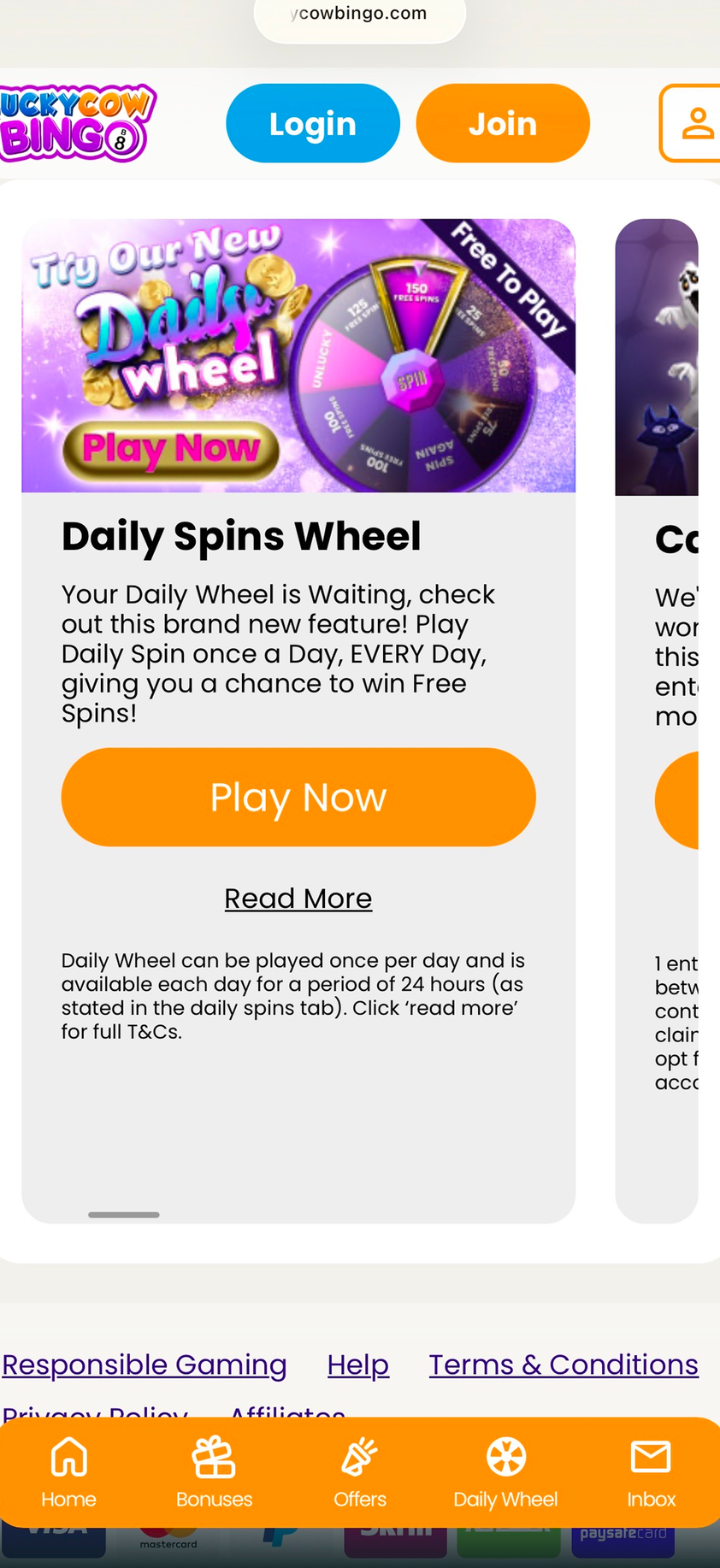This screenshot has width=720, height=1568.
Task: Join Lucky Cow Bingo
Action: click(x=503, y=123)
